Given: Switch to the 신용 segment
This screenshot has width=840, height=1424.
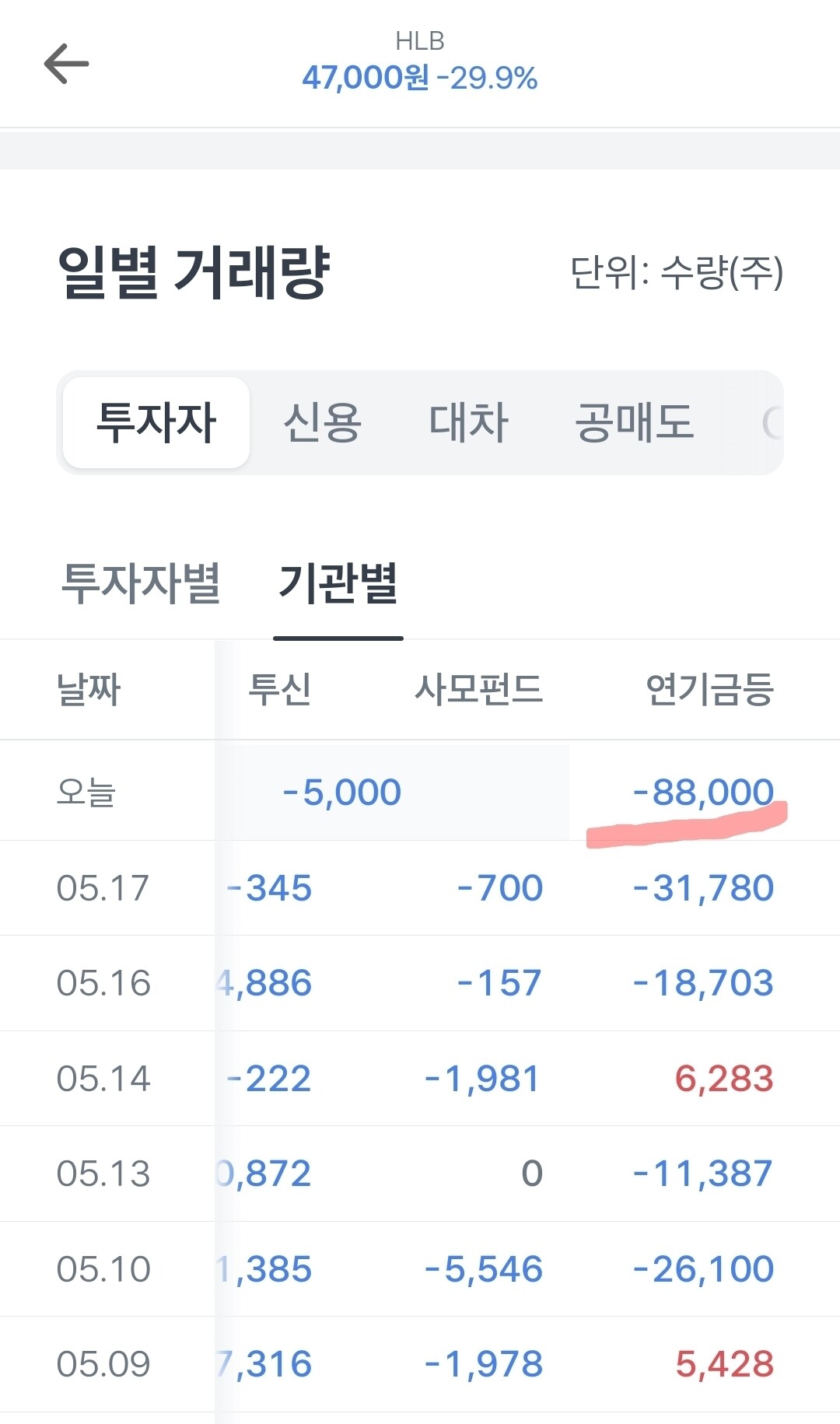Looking at the screenshot, I should pyautogui.click(x=322, y=422).
